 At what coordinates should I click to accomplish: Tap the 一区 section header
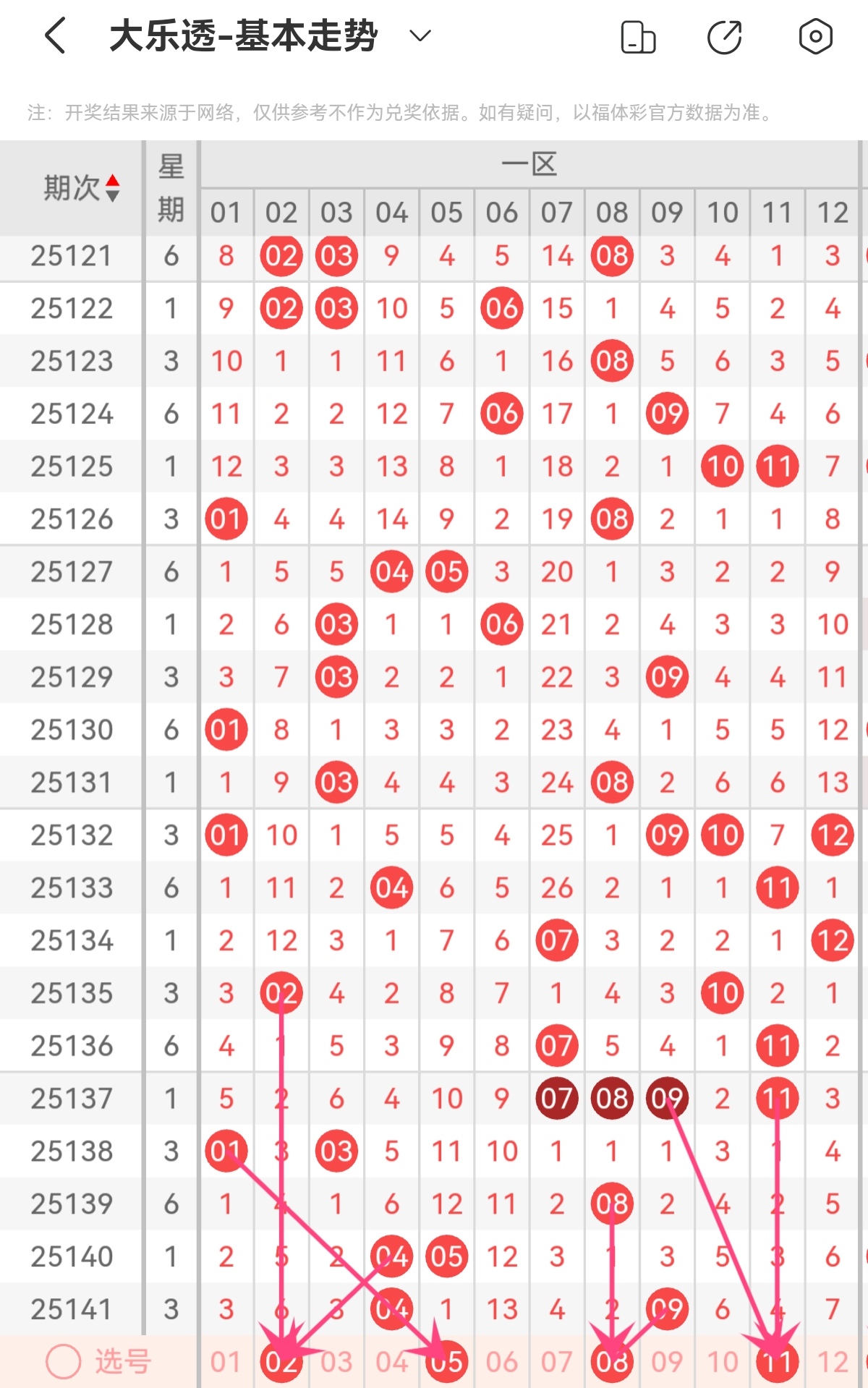[x=530, y=165]
